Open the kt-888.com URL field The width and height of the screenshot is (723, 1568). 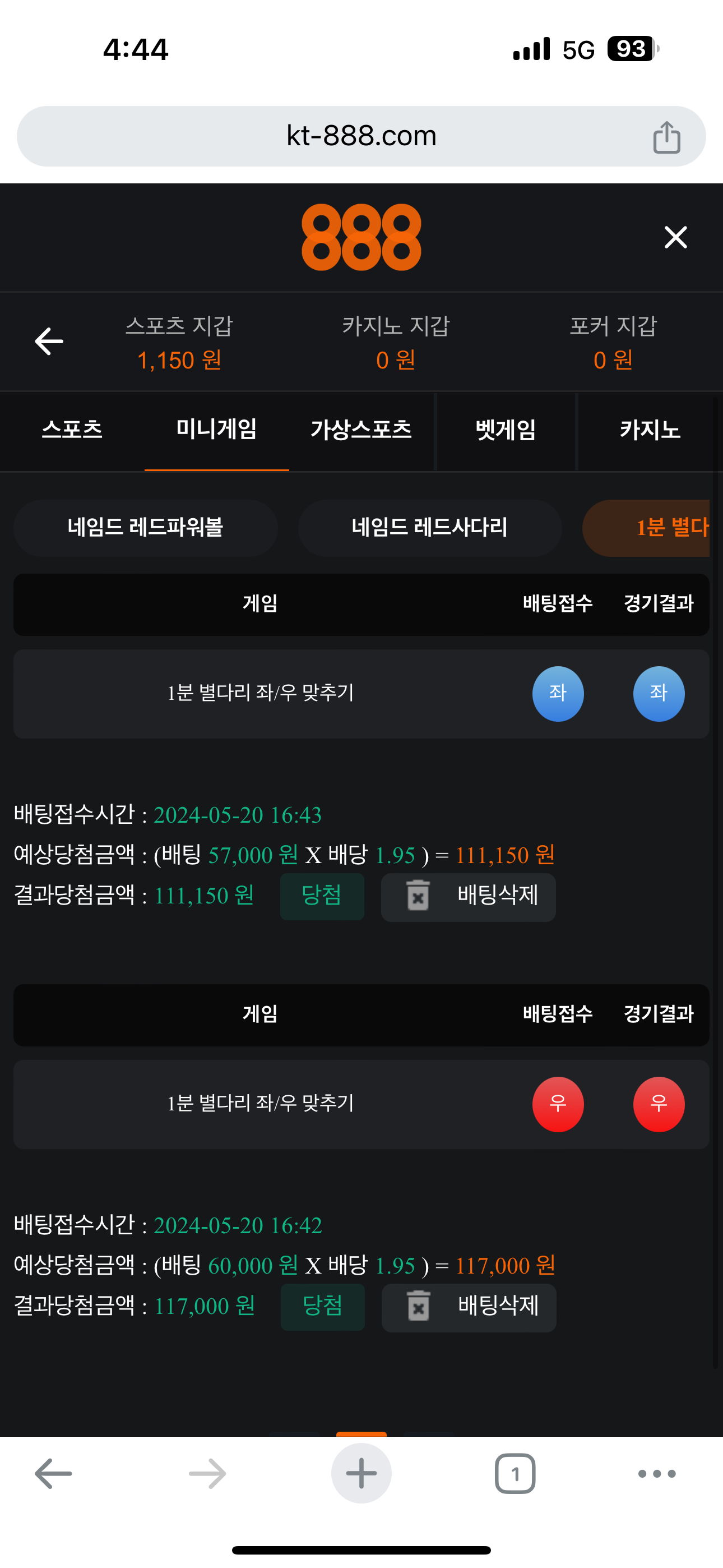click(361, 136)
